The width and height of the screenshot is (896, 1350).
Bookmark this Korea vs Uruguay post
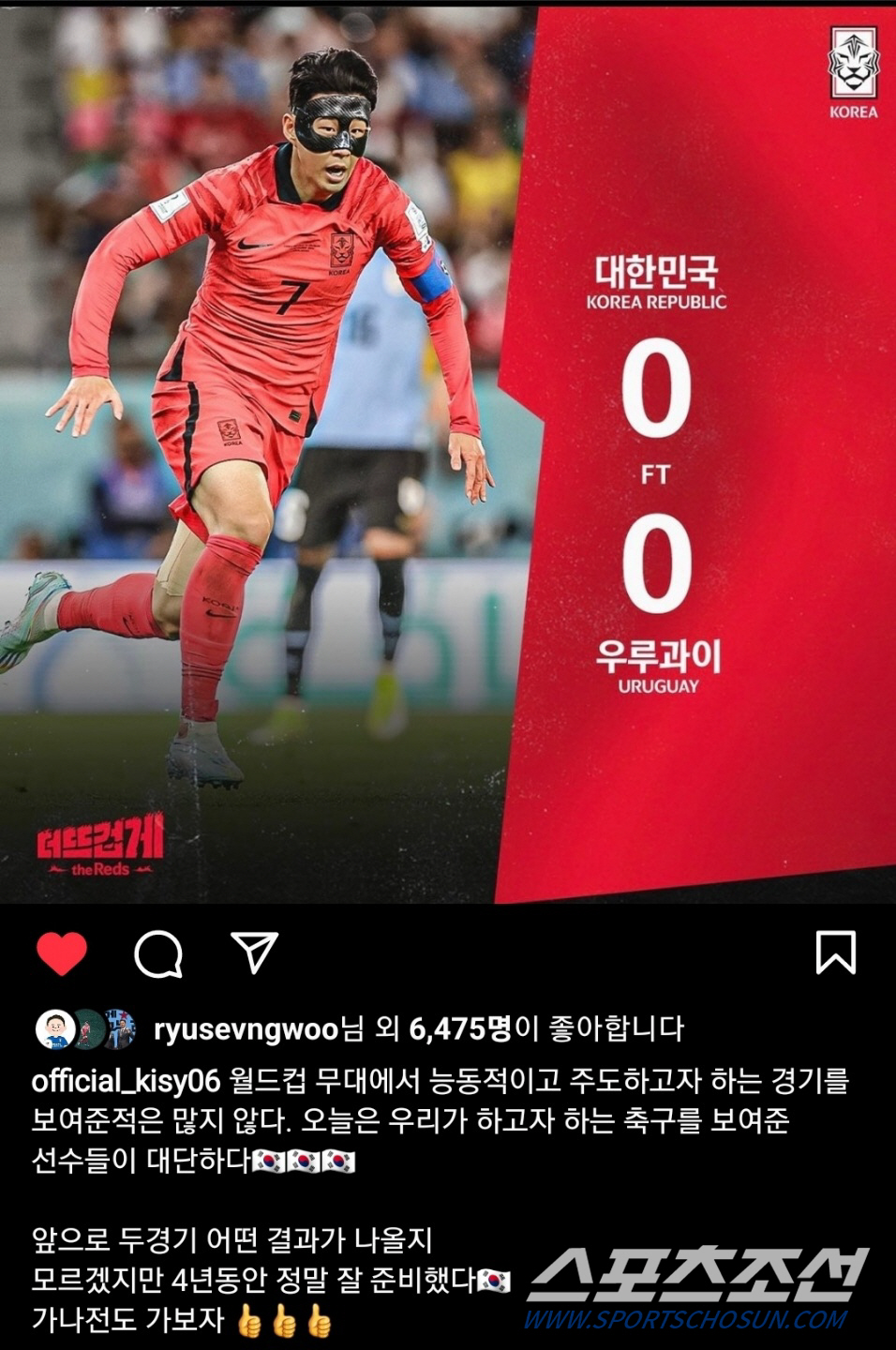835,952
